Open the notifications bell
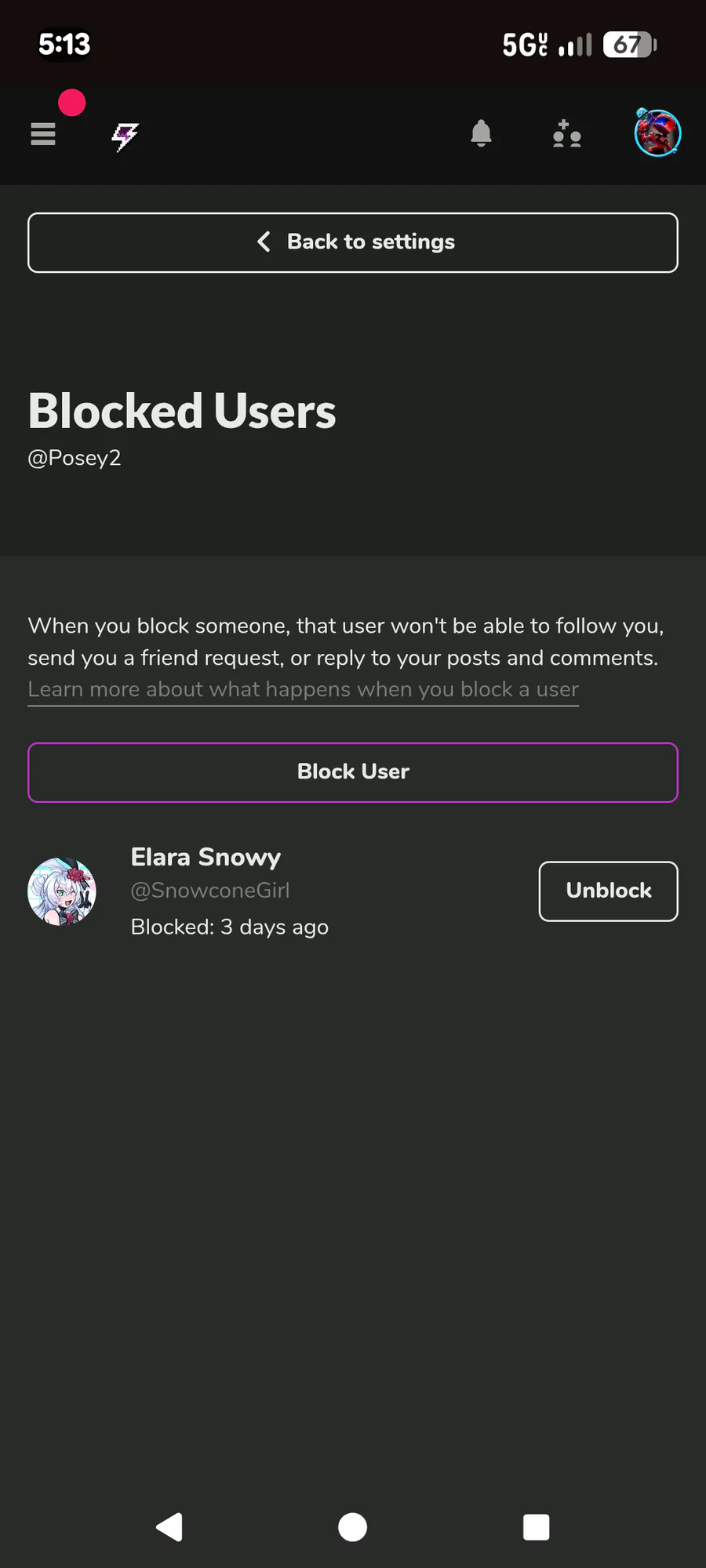706x1568 pixels. [481, 134]
